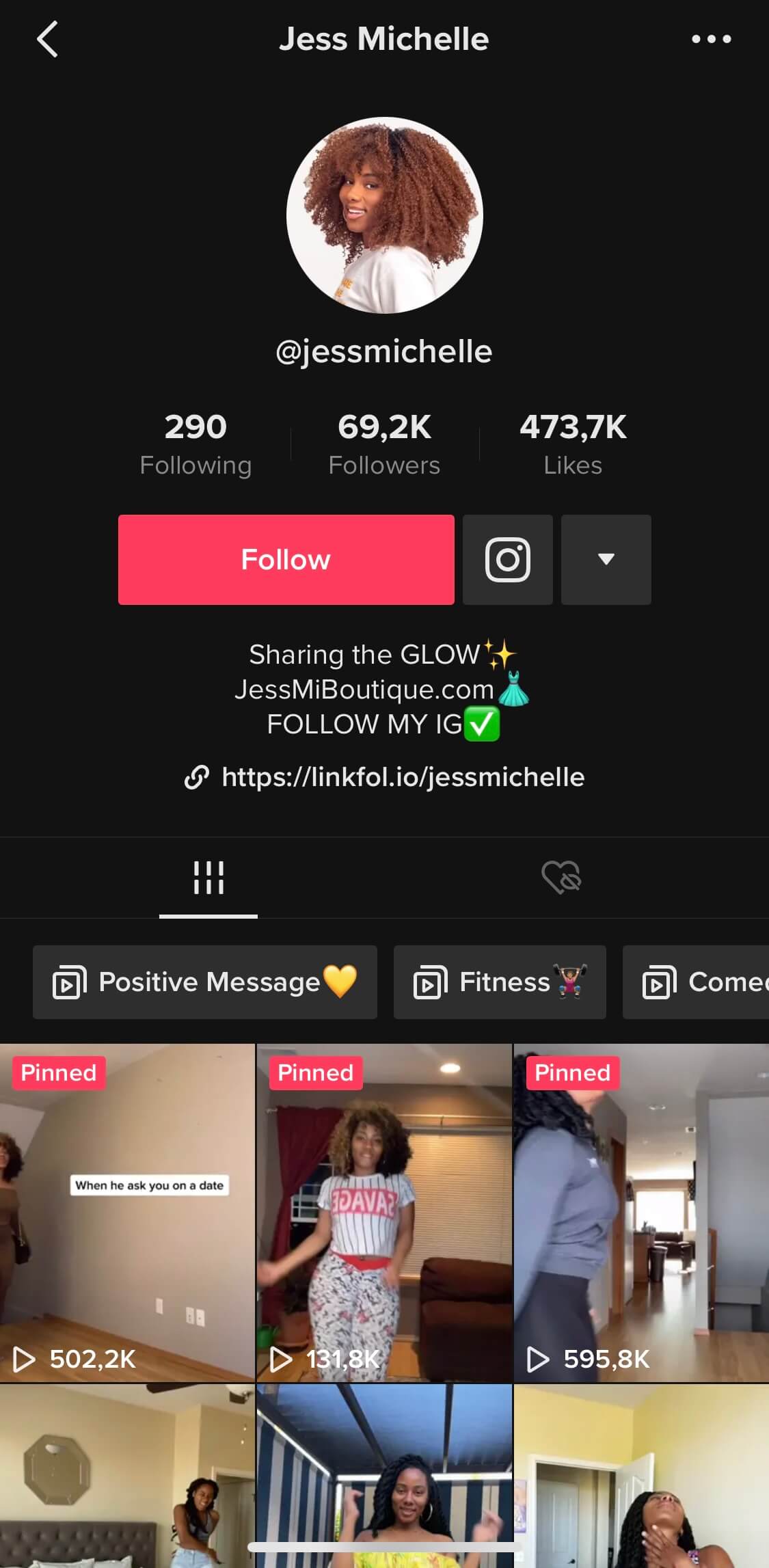The image size is (769, 1568).
Task: Follow Jess Michelle
Action: [x=286, y=559]
